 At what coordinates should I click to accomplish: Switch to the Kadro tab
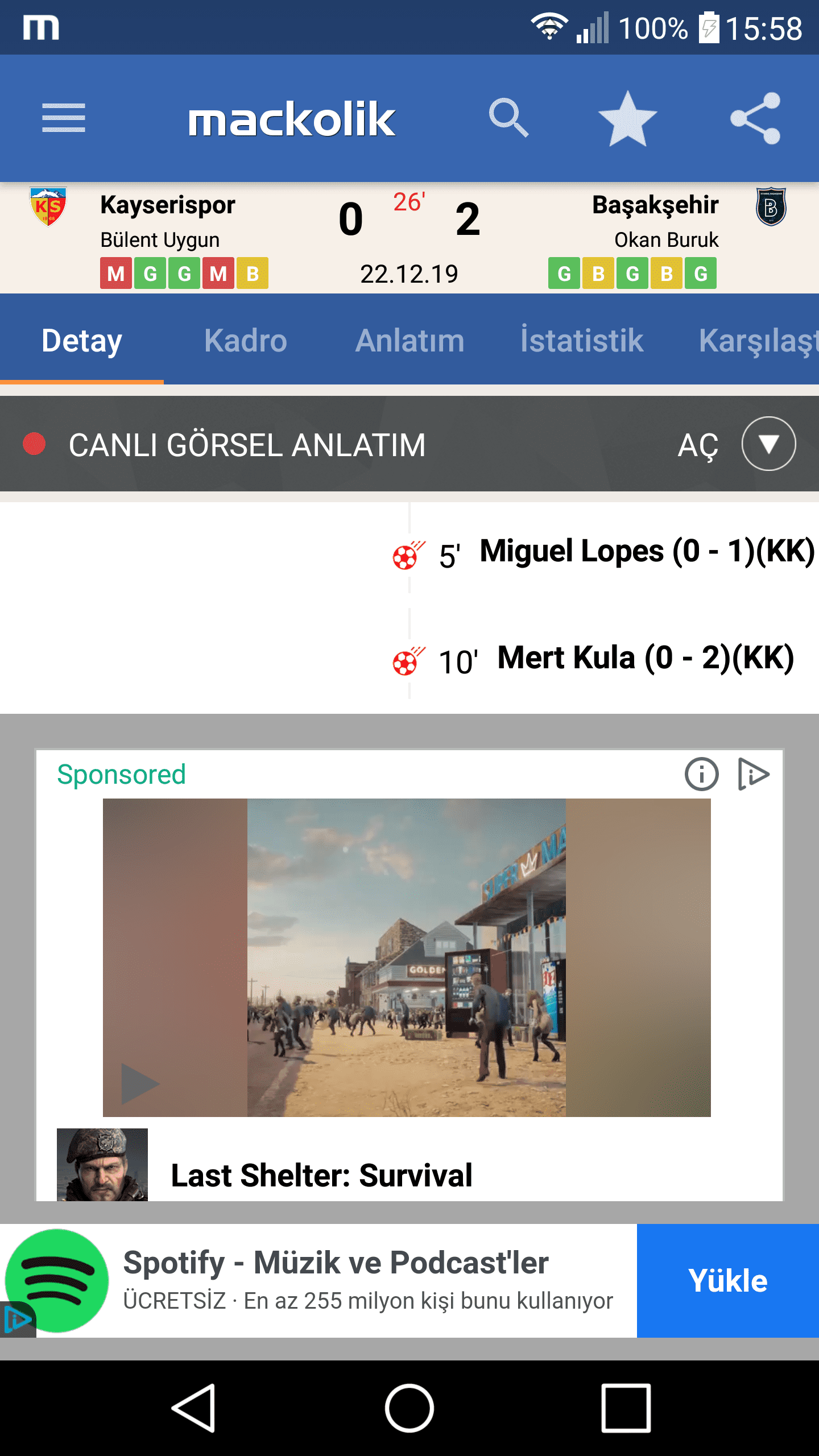[246, 340]
